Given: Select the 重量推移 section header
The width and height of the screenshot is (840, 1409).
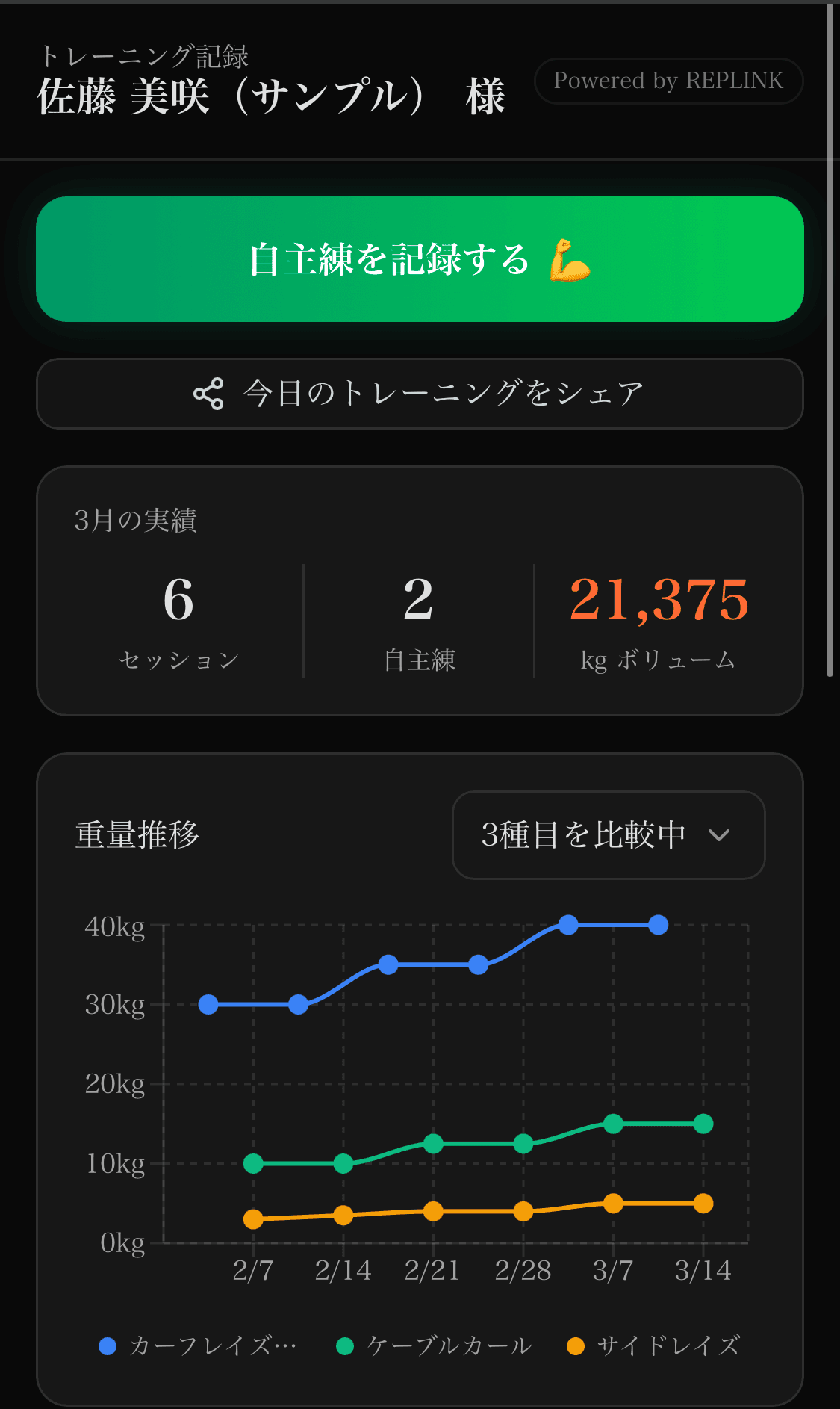Looking at the screenshot, I should pyautogui.click(x=137, y=836).
